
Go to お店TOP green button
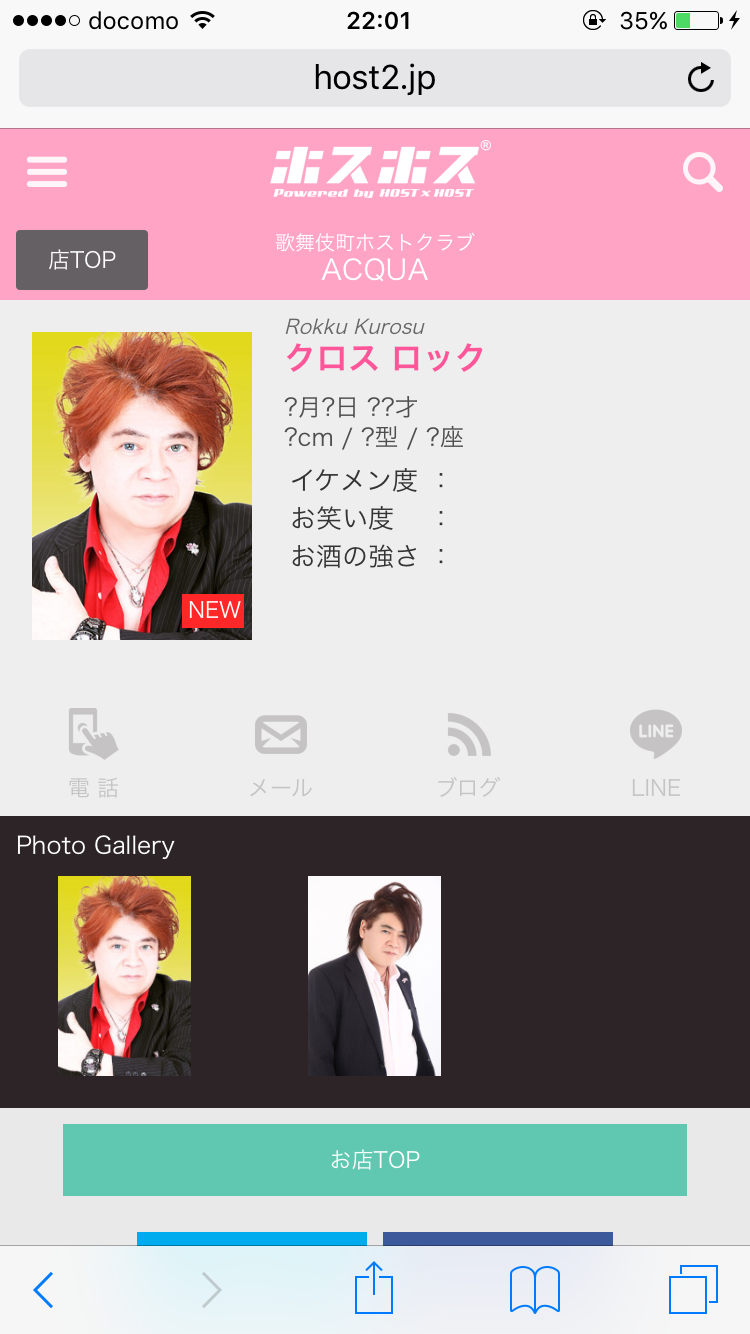[x=375, y=1160]
